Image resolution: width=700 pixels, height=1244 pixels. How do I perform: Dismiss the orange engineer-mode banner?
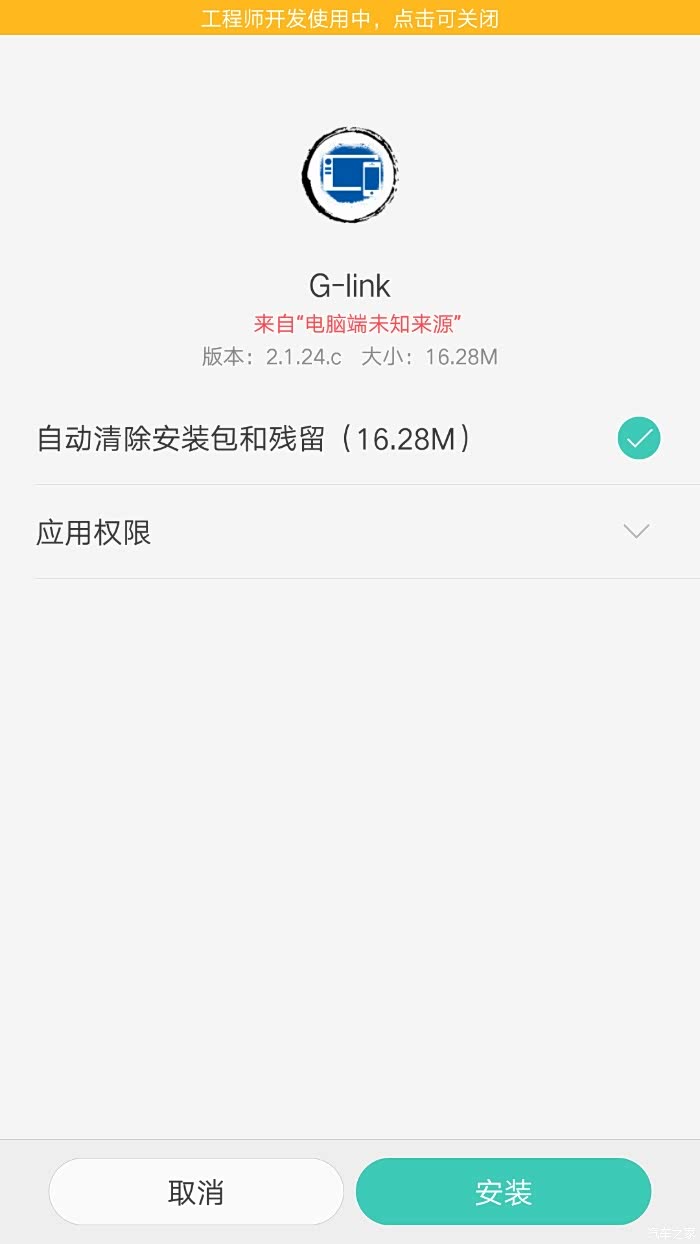coord(350,18)
